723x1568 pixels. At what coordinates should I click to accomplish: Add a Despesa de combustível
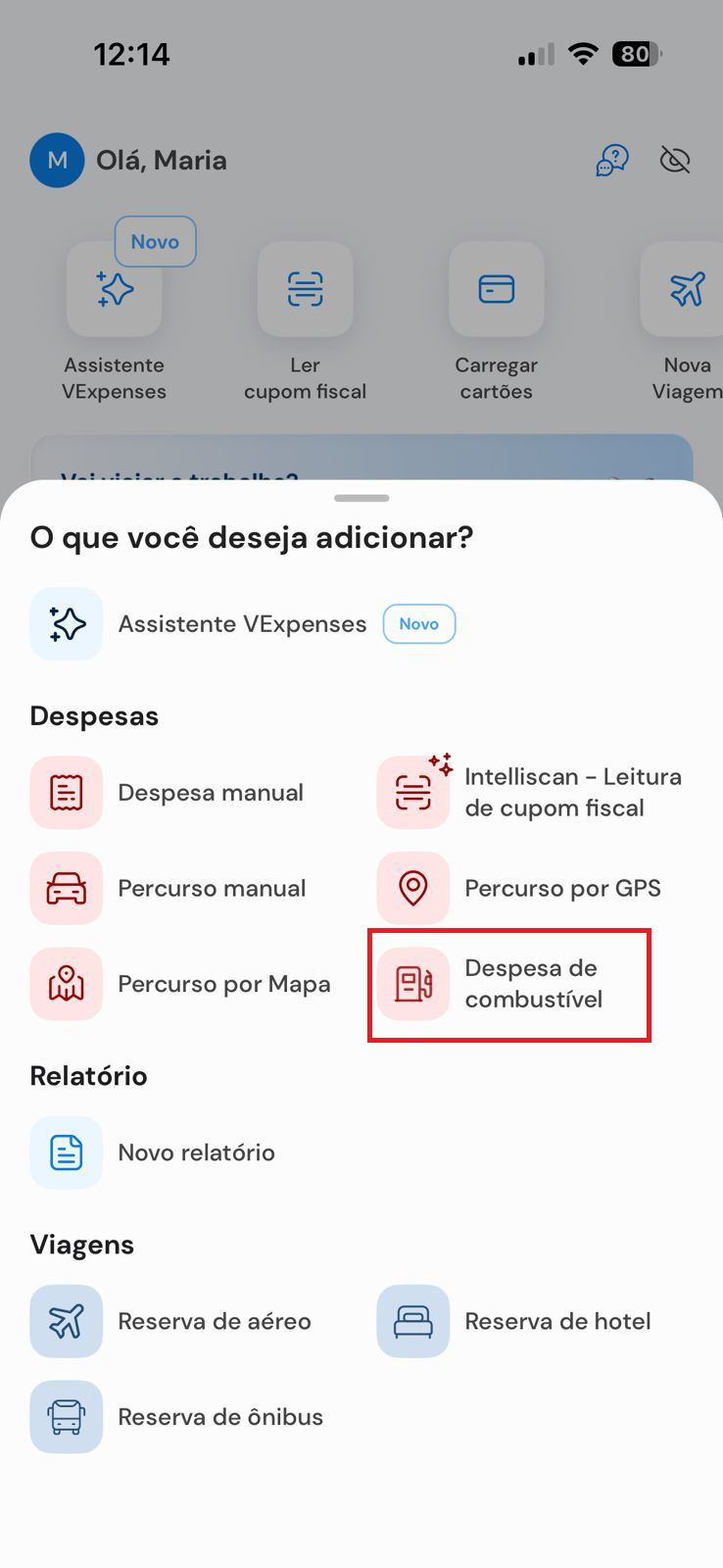coord(509,985)
